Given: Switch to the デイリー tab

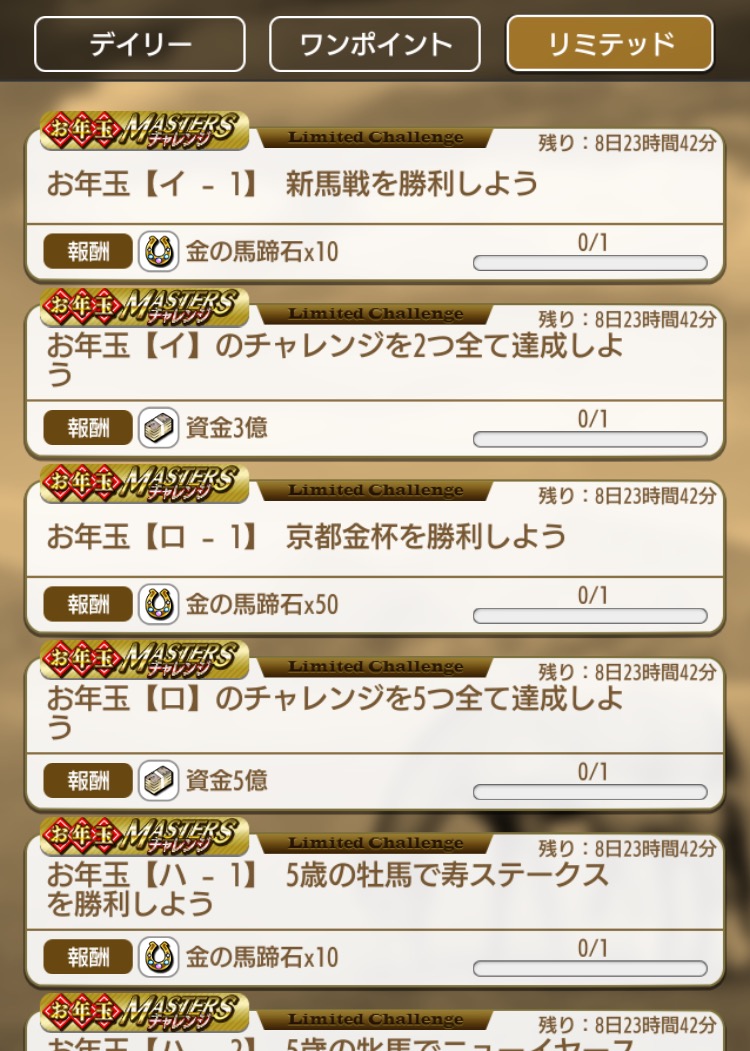Looking at the screenshot, I should [140, 44].
